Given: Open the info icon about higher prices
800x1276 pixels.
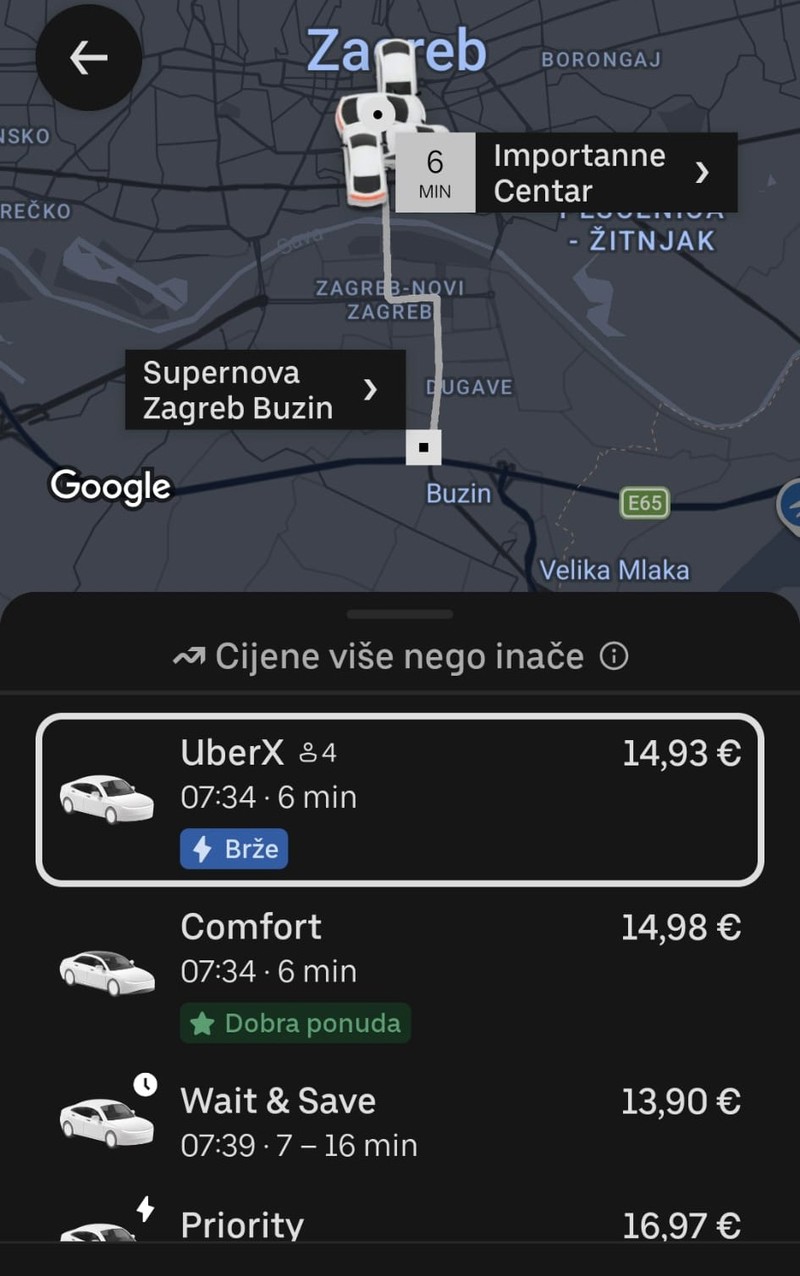Looking at the screenshot, I should [x=614, y=657].
